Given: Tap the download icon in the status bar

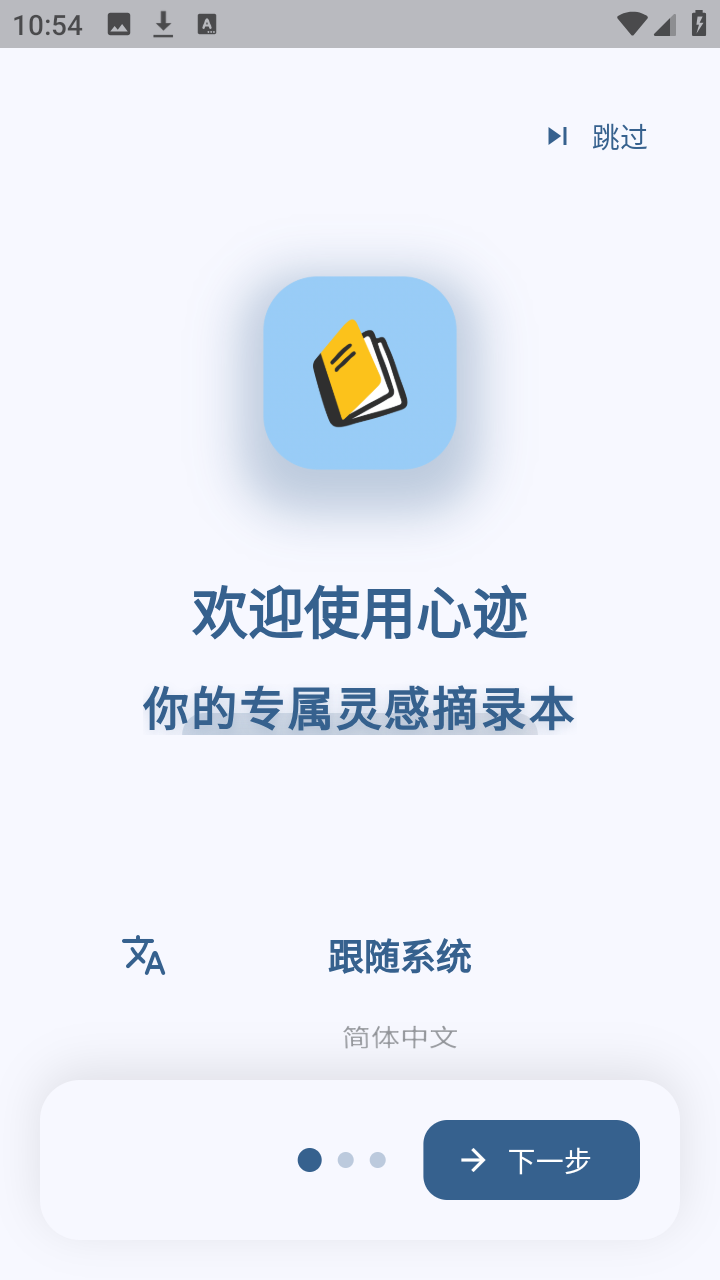Looking at the screenshot, I should click(162, 25).
